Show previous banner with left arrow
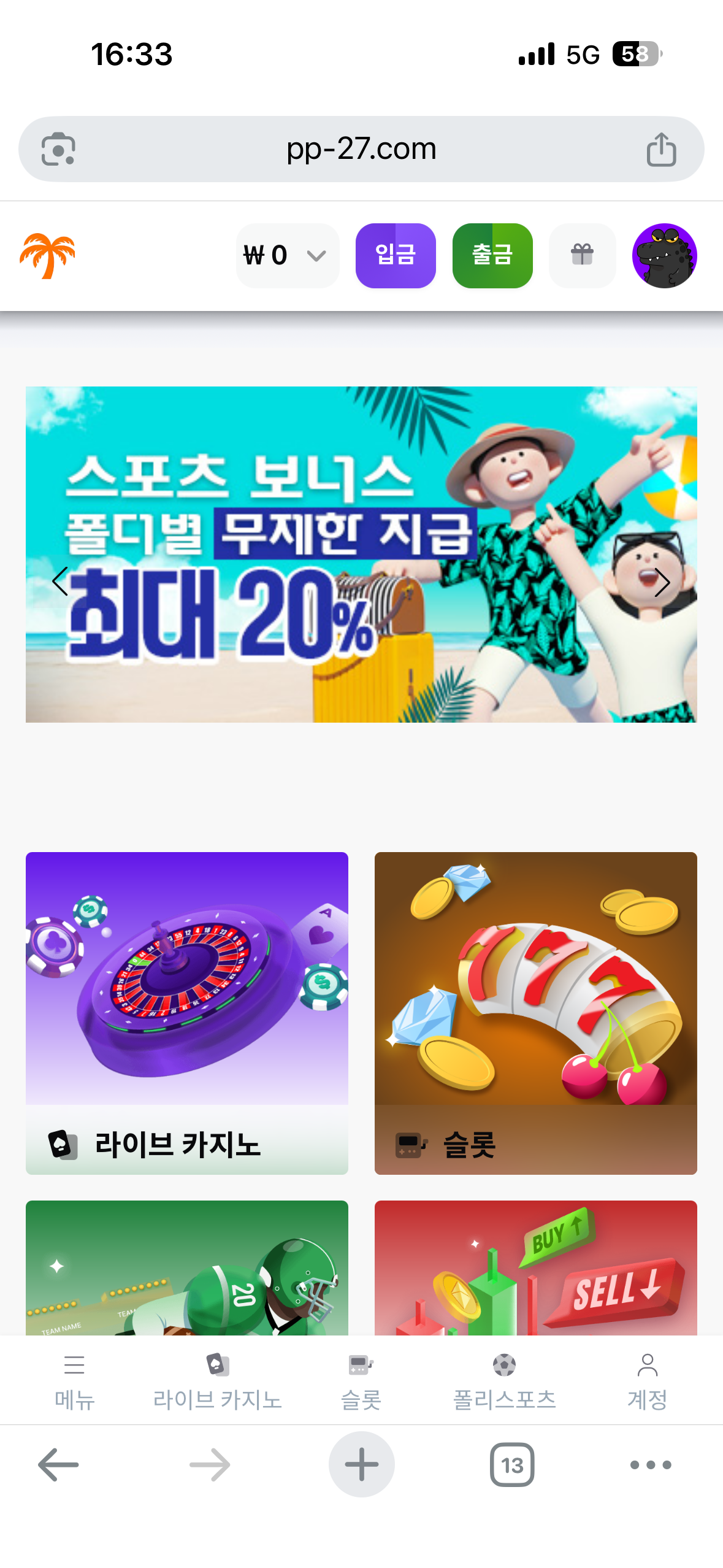The image size is (723, 1568). tap(60, 582)
